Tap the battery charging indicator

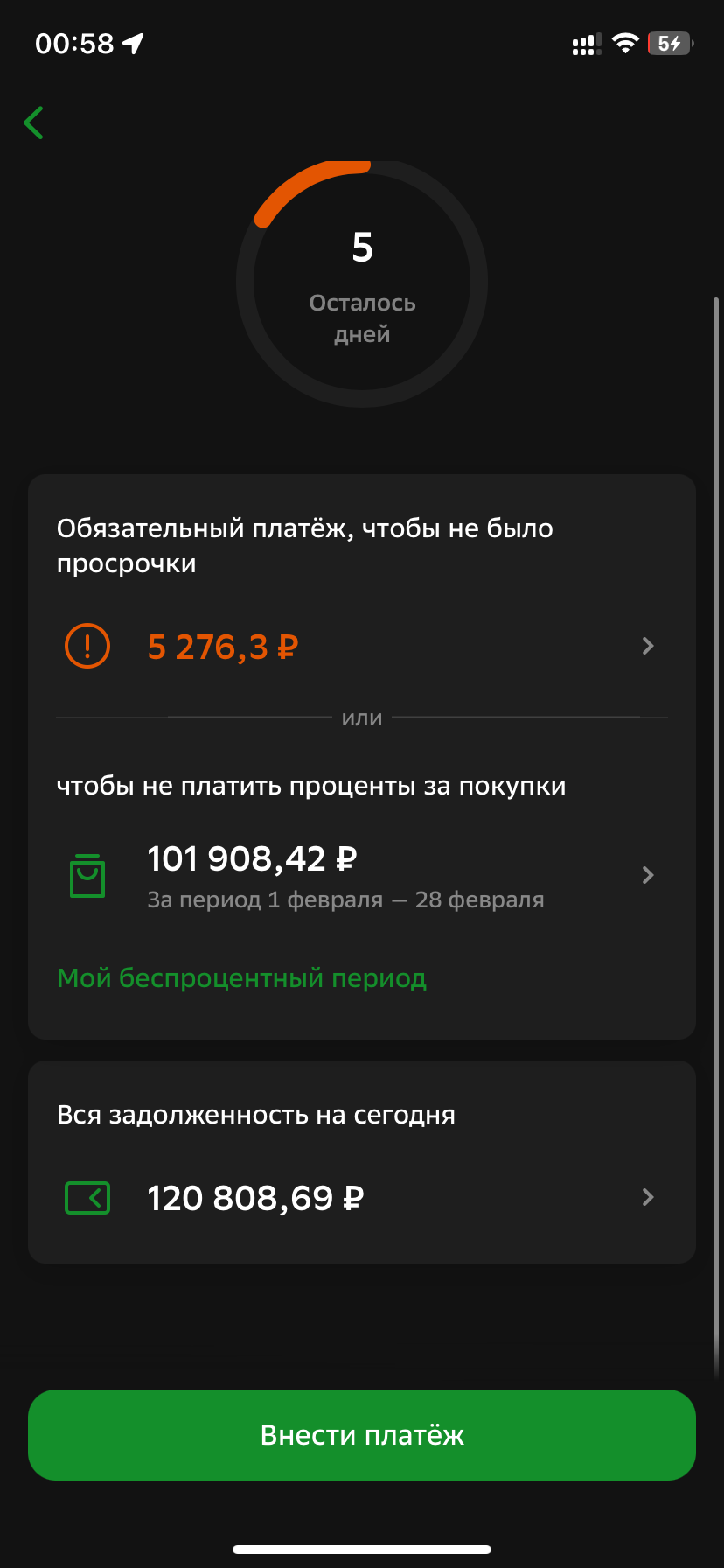pos(669,42)
